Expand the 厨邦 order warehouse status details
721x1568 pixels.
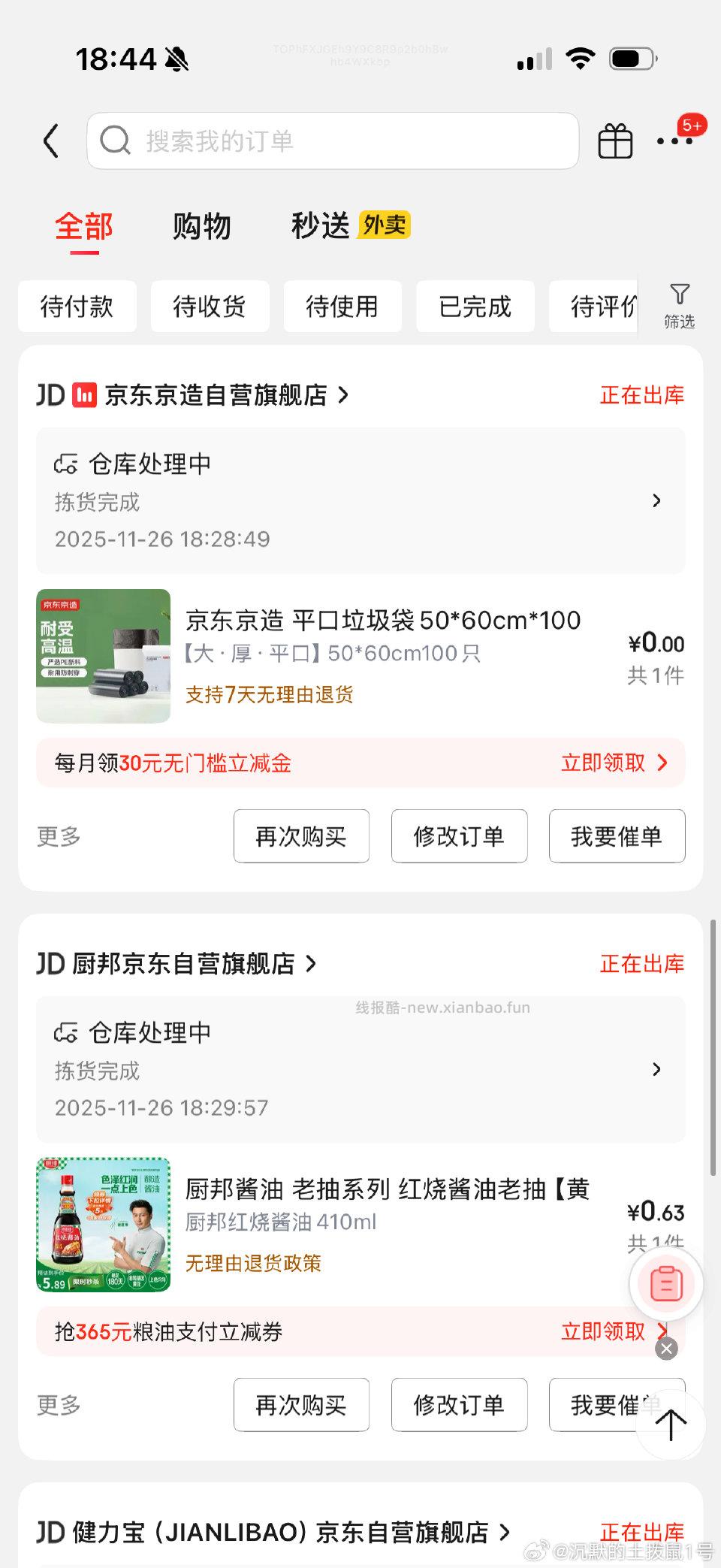pyautogui.click(x=656, y=1069)
